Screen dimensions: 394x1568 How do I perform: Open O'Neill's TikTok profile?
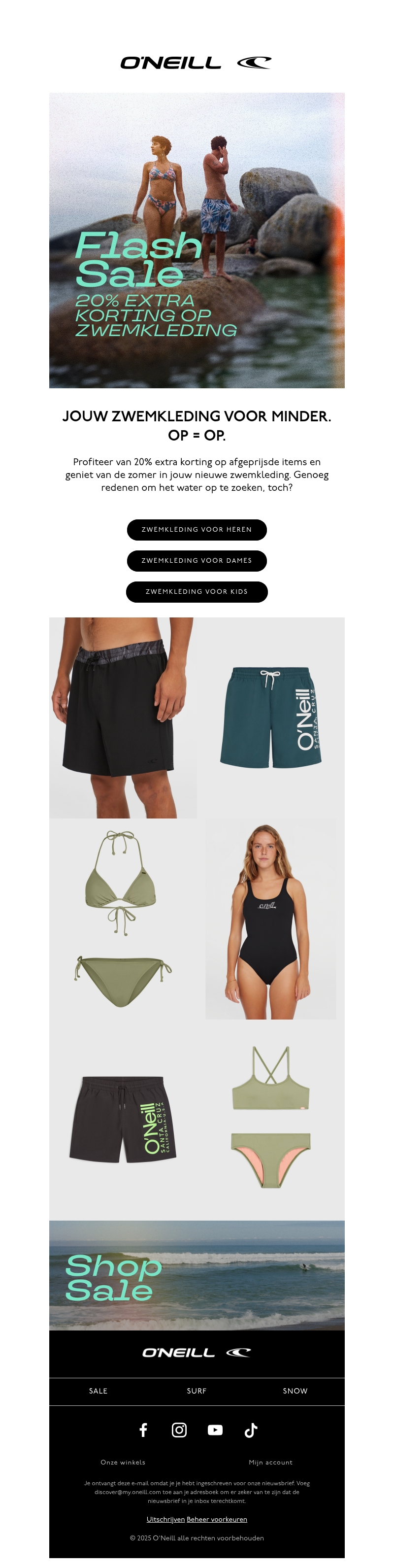coord(251,1430)
